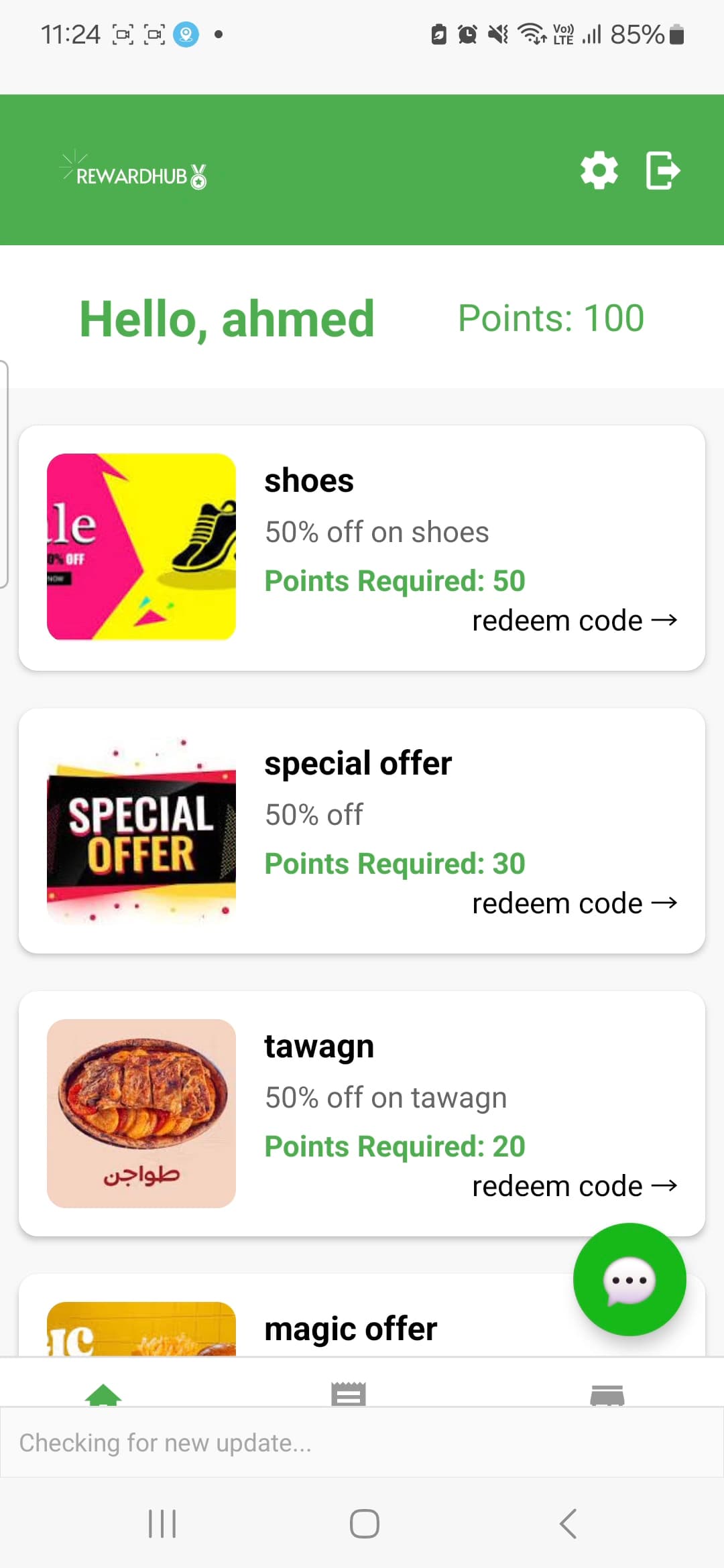Open chat via the floating message bubble
This screenshot has width=724, height=1568.
(629, 1280)
